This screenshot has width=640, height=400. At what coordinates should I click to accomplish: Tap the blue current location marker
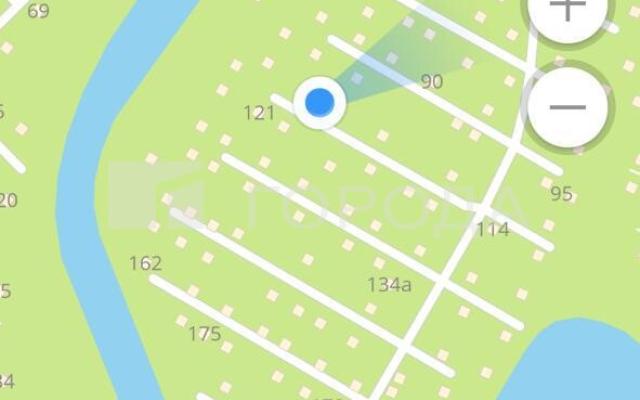coord(320,101)
